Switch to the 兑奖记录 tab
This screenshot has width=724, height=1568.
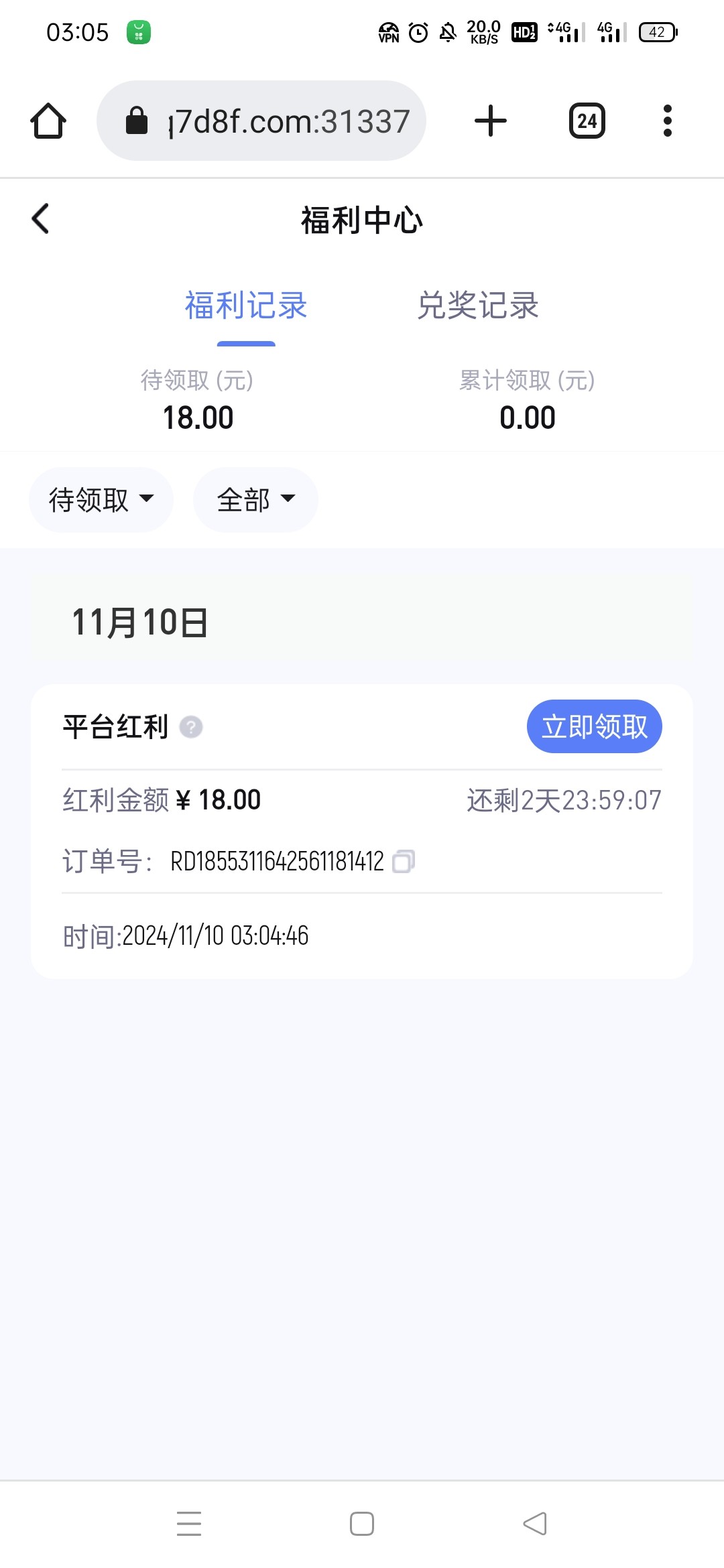click(478, 306)
